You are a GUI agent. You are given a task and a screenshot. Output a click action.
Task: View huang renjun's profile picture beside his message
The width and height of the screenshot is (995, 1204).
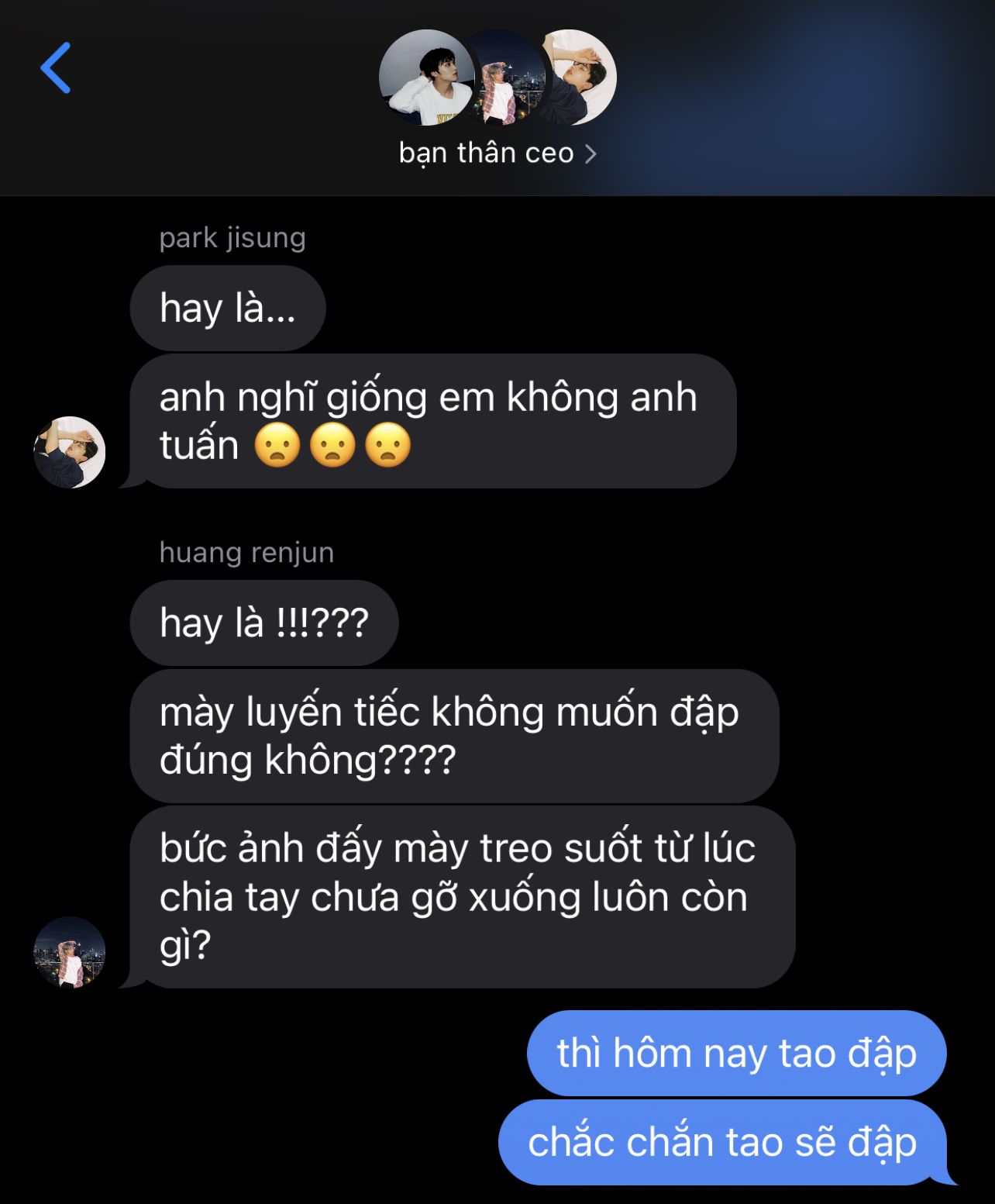(x=70, y=952)
